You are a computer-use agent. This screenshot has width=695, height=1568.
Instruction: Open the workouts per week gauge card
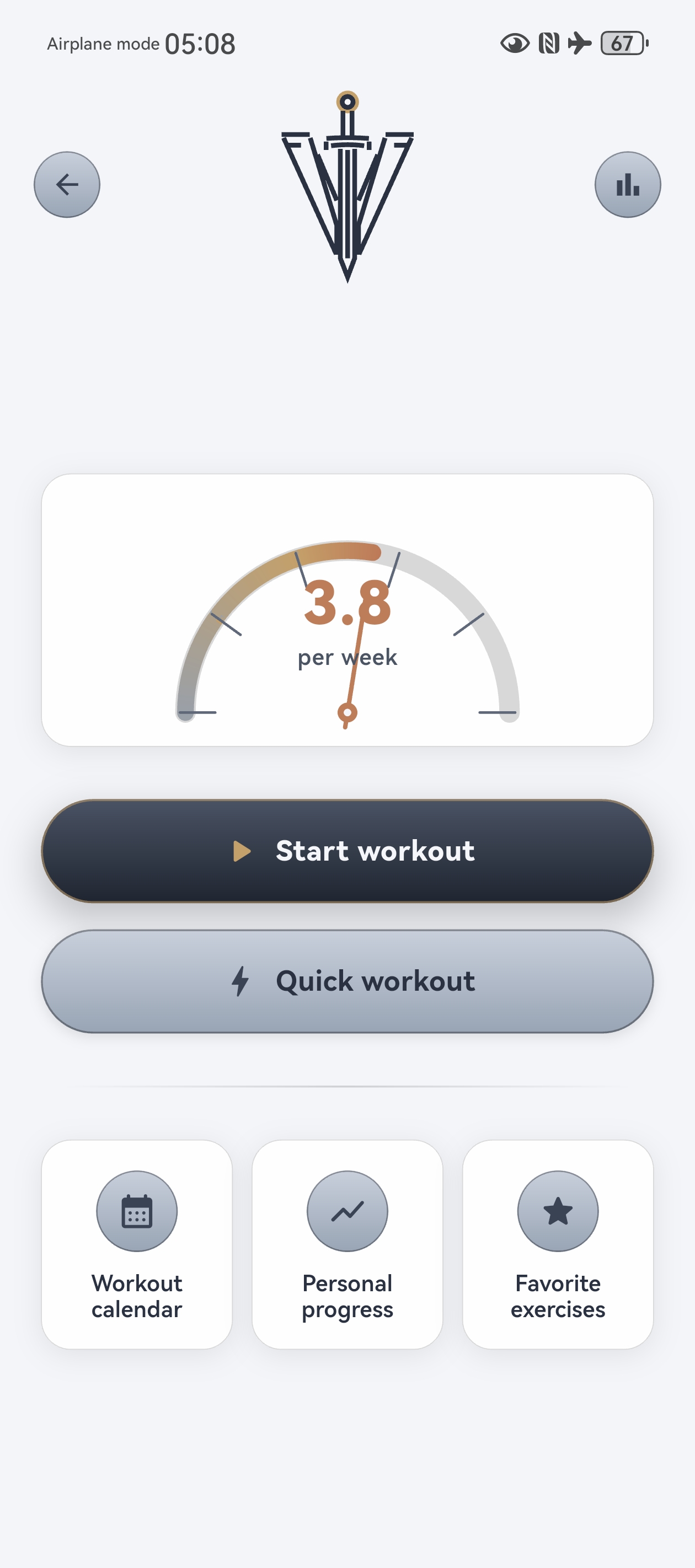[x=347, y=610]
